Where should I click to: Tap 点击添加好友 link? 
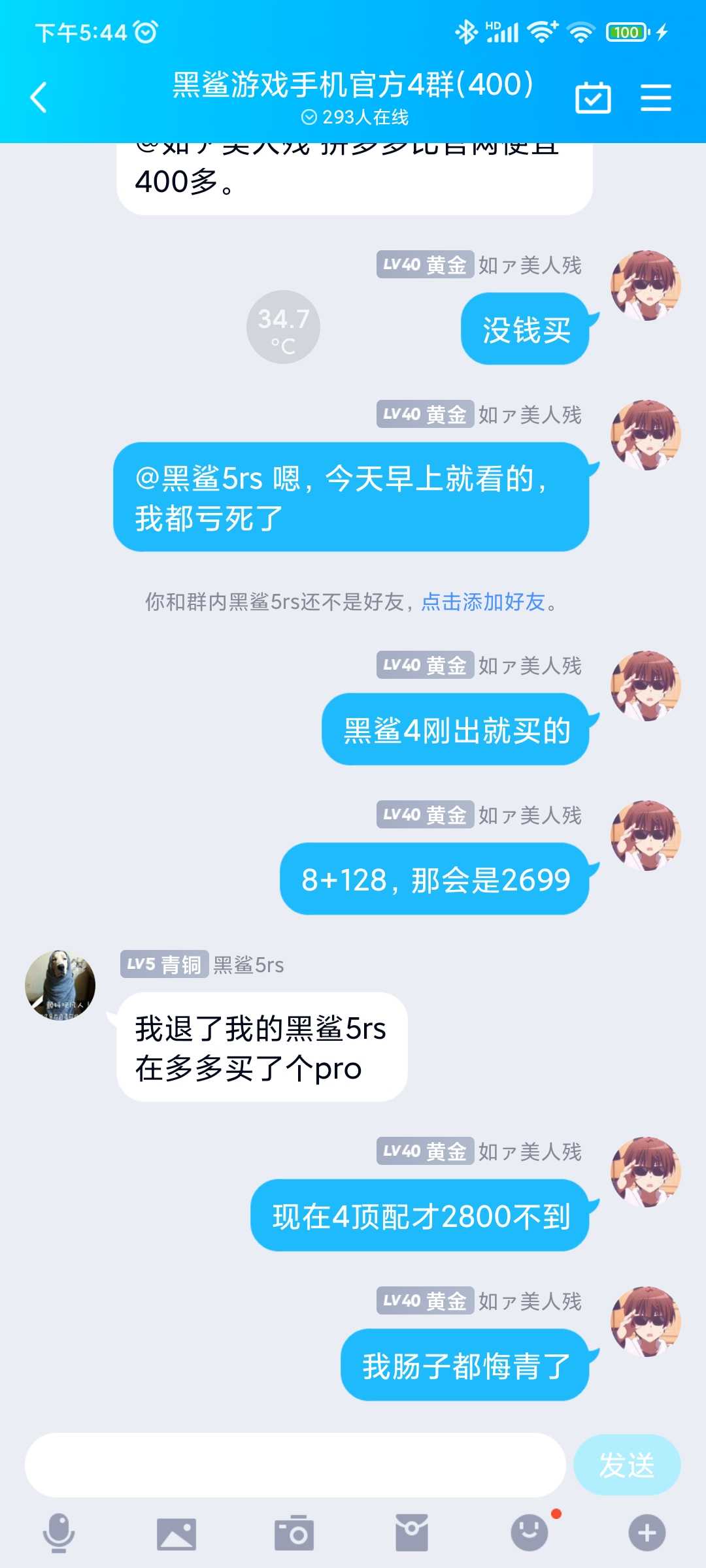tap(482, 602)
